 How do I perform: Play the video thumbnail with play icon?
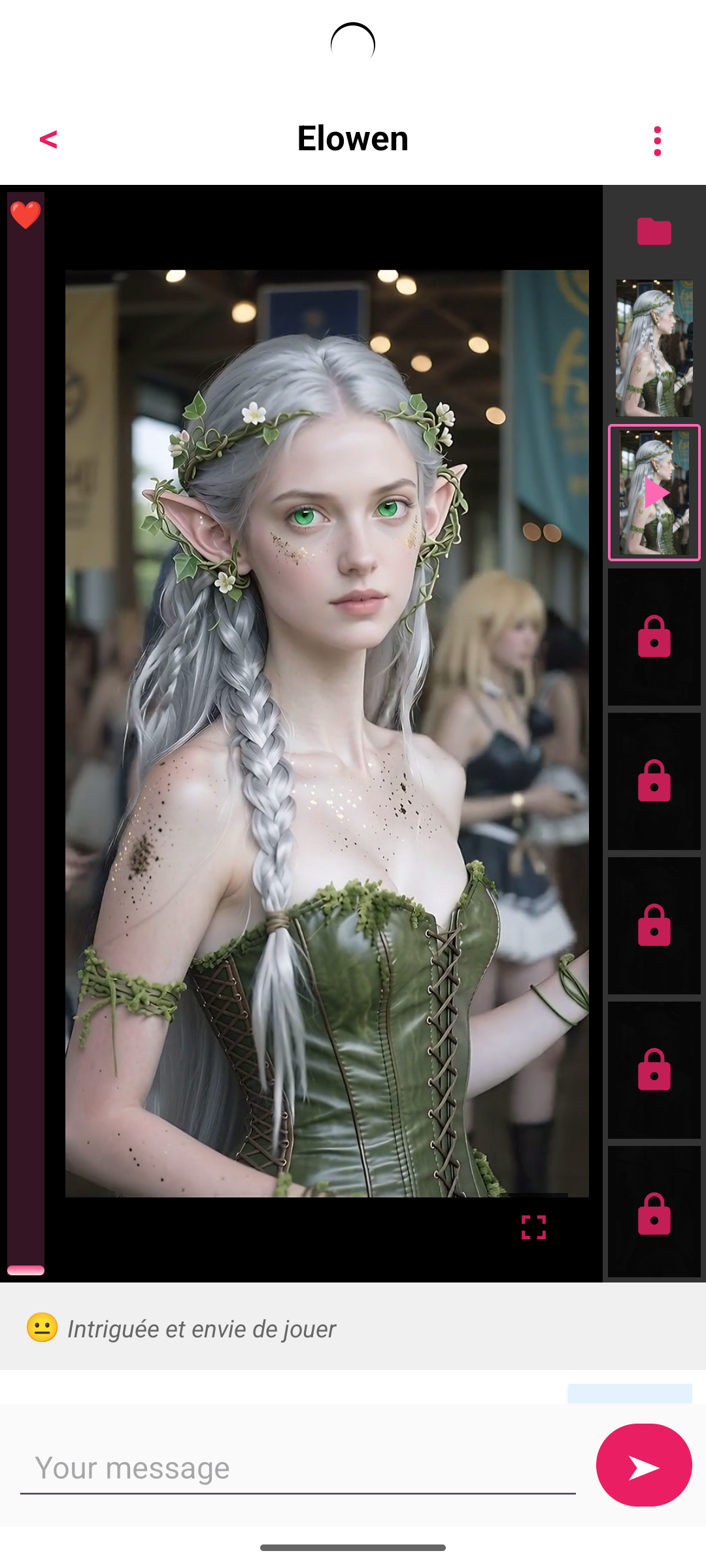tap(654, 493)
